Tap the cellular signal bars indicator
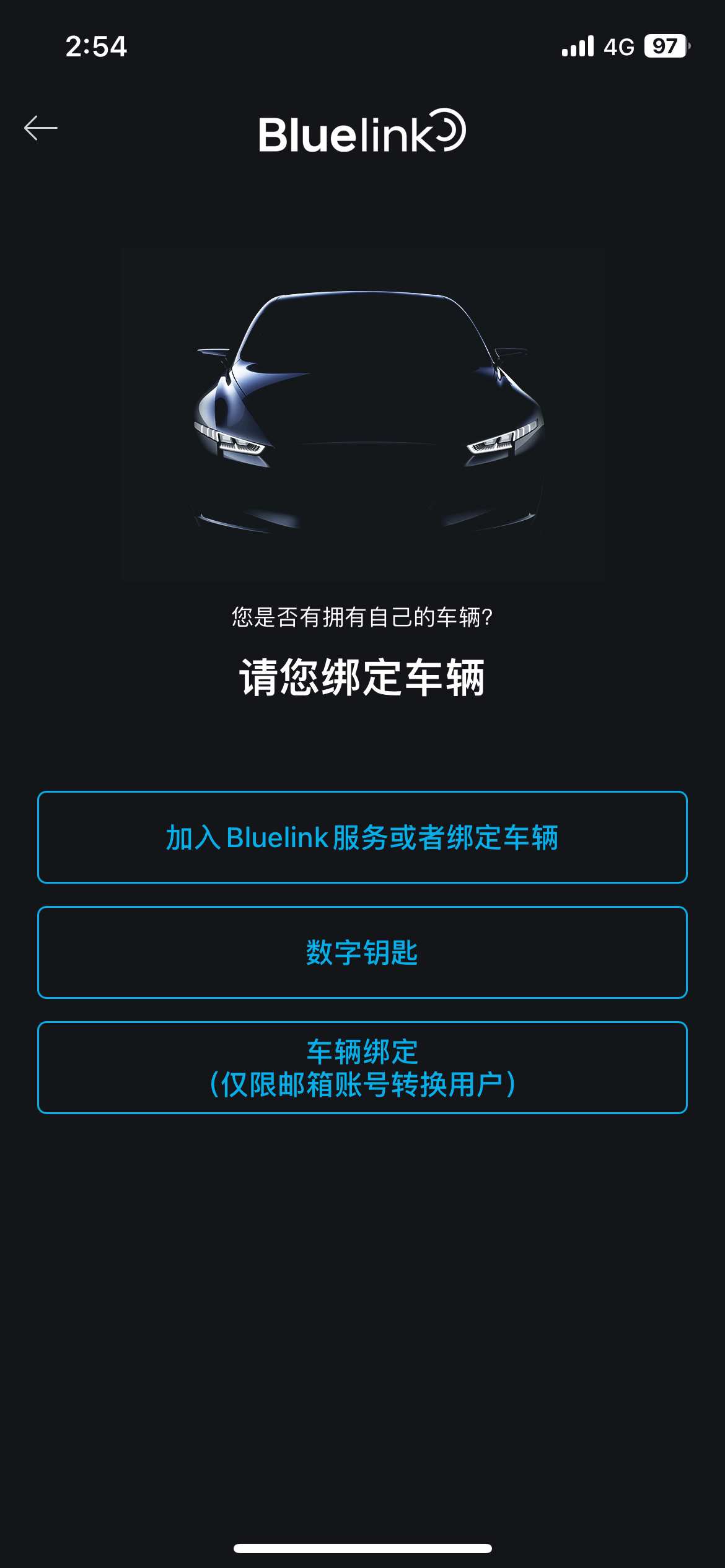 577,45
